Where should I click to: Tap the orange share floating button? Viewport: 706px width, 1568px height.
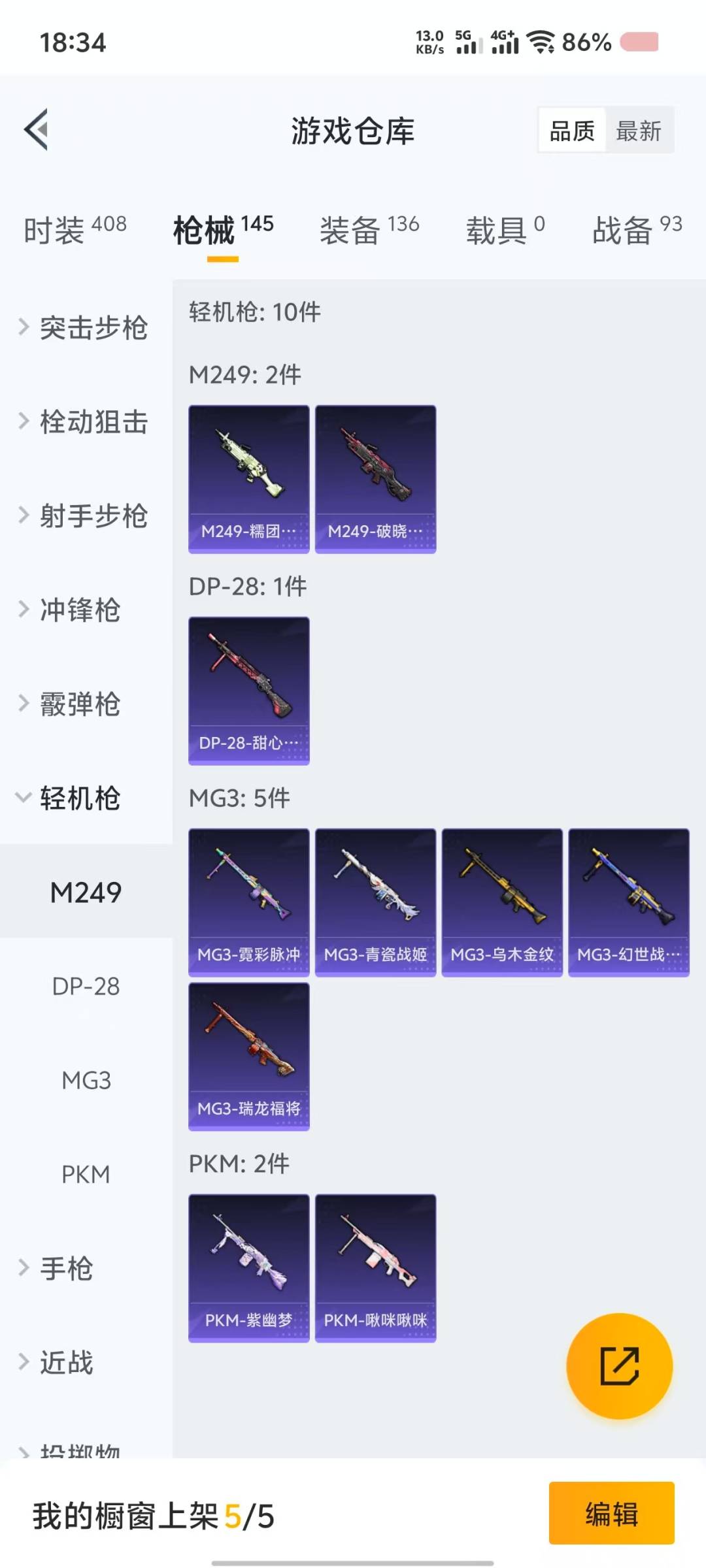(x=619, y=1366)
